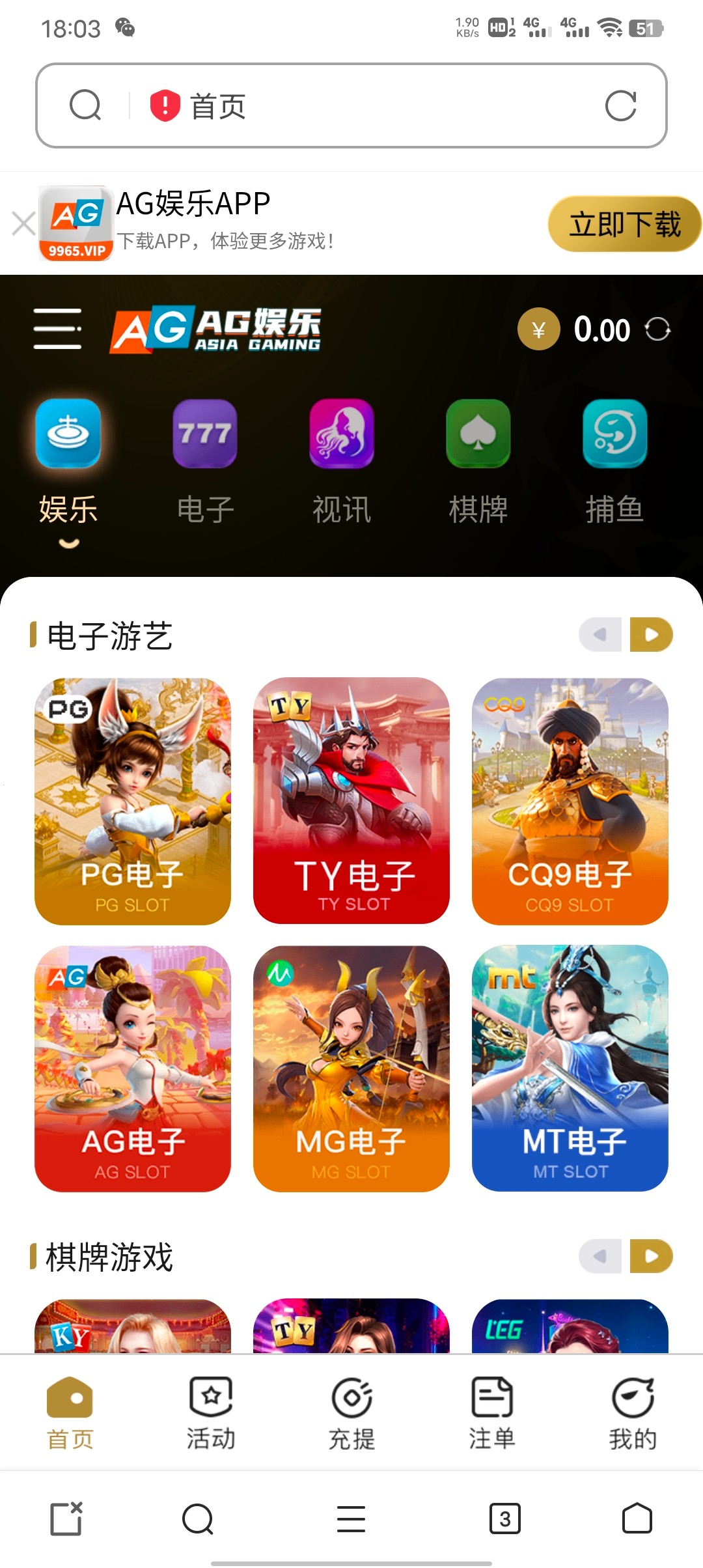Open the 捕鱼 fishing games category

[x=614, y=434]
